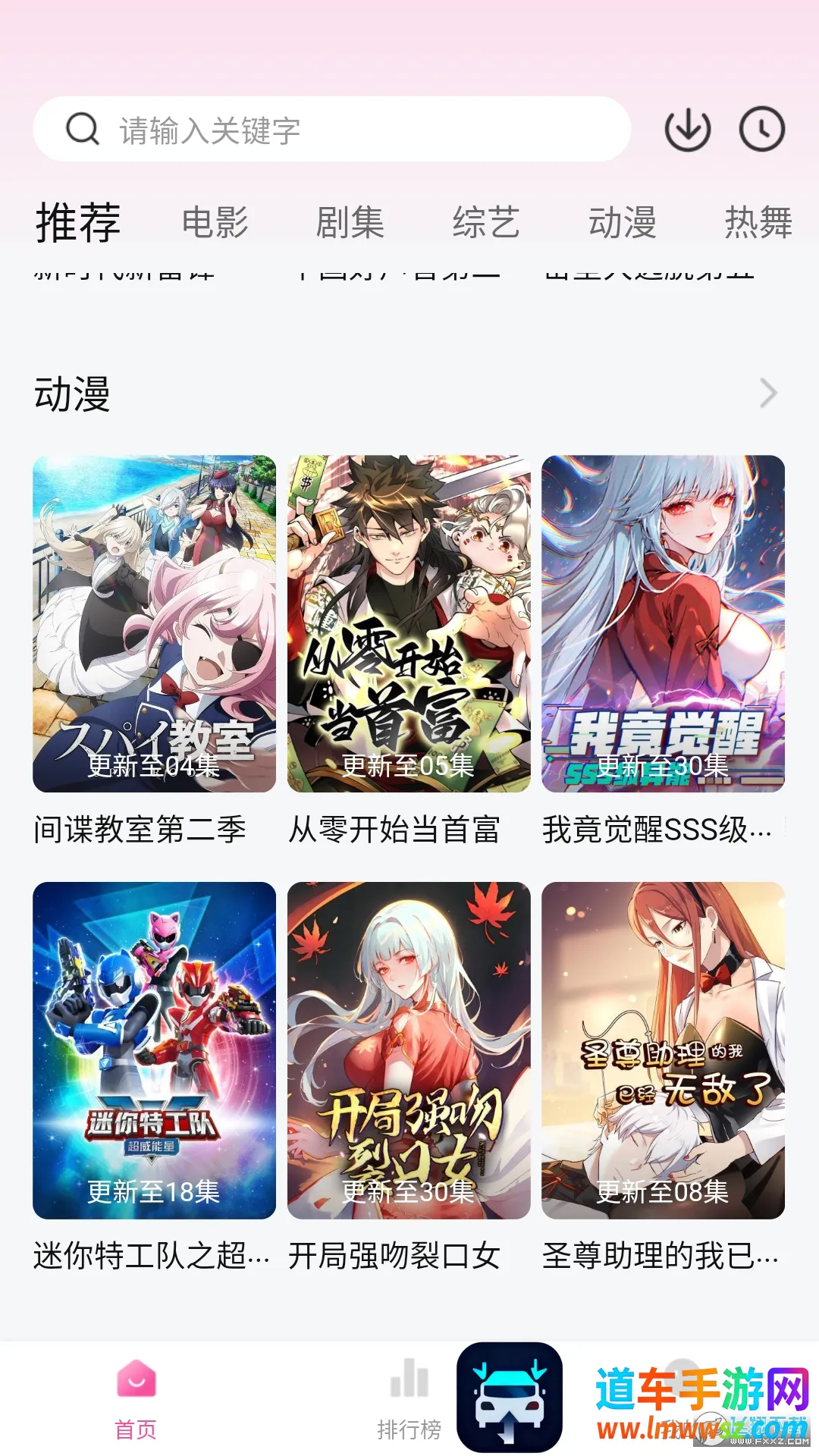Image resolution: width=819 pixels, height=1456 pixels.
Task: Open 从零开始当首富 anime card
Action: 409,623
